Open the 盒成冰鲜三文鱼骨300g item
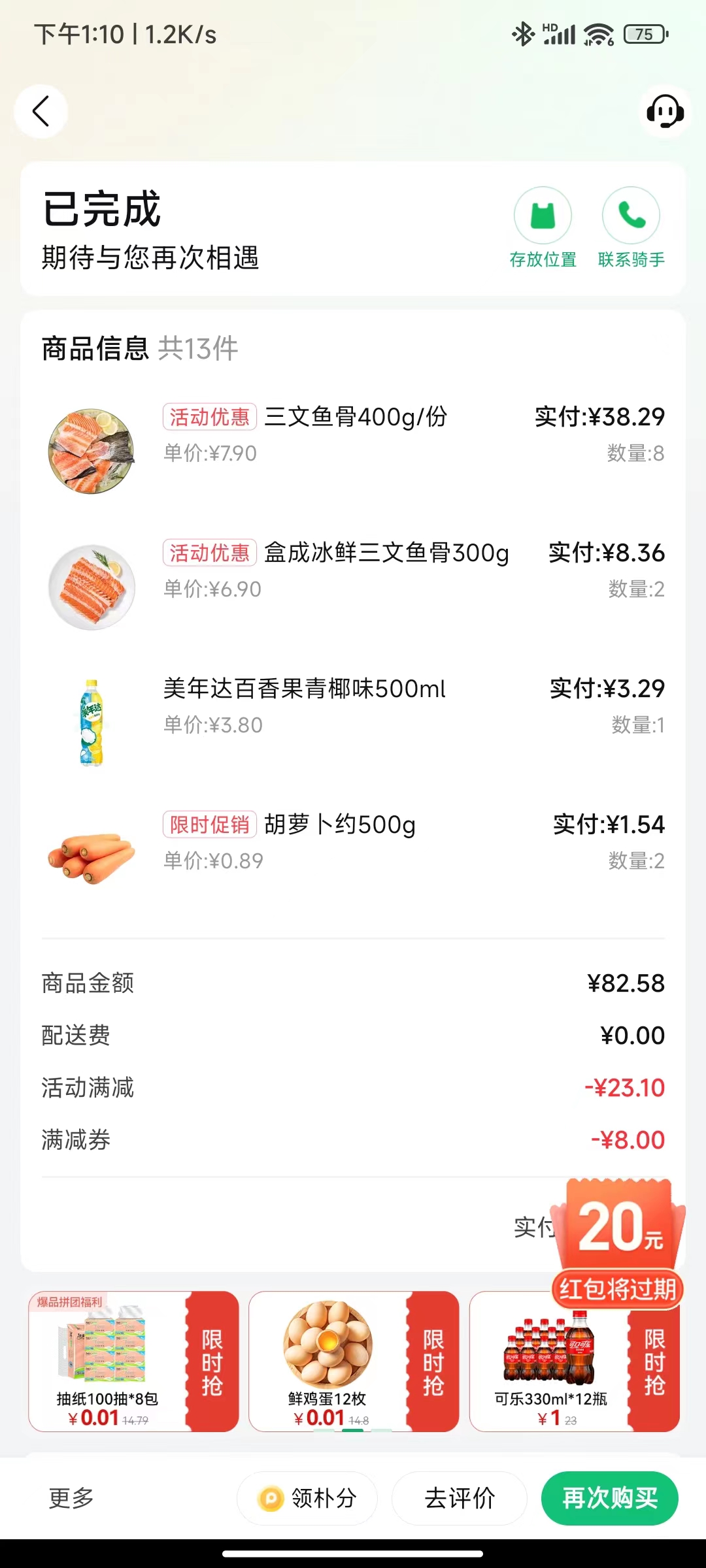 [353, 570]
